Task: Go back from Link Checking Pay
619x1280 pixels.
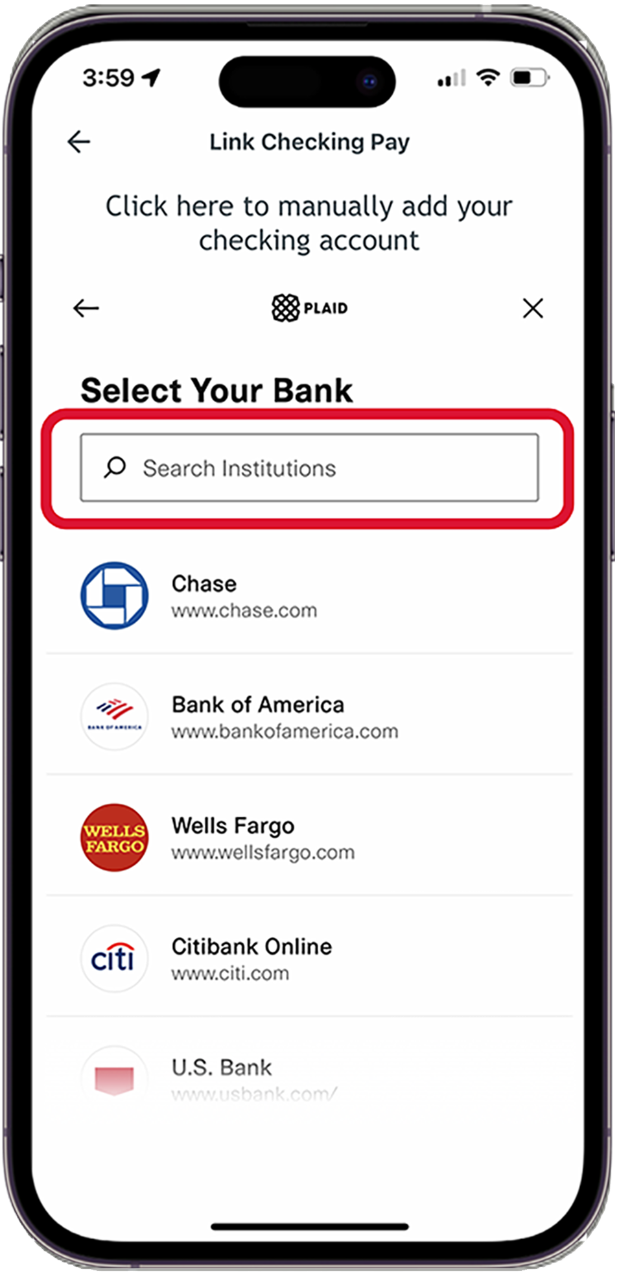Action: click(79, 142)
